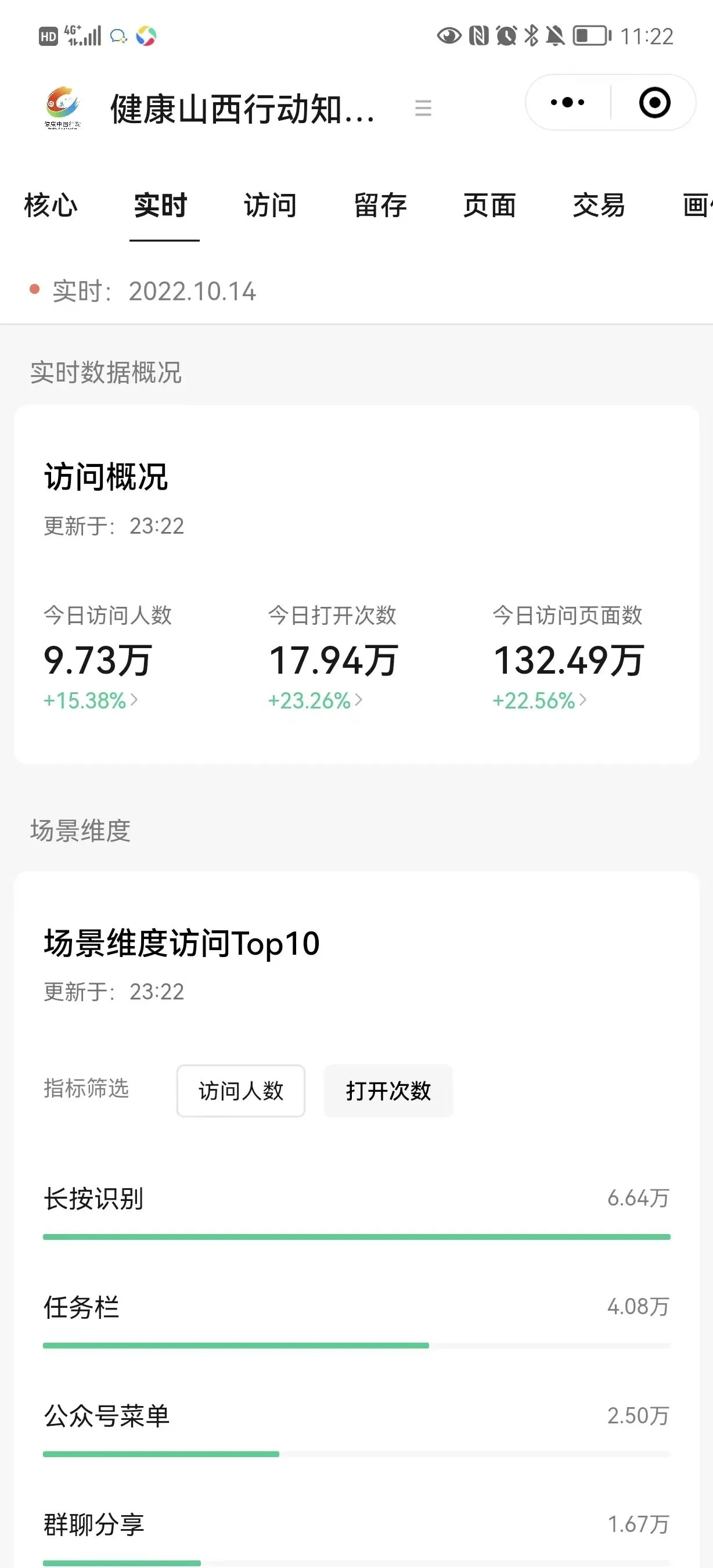Viewport: 713px width, 1568px height.
Task: Open the 页面 tab
Action: pyautogui.click(x=489, y=205)
